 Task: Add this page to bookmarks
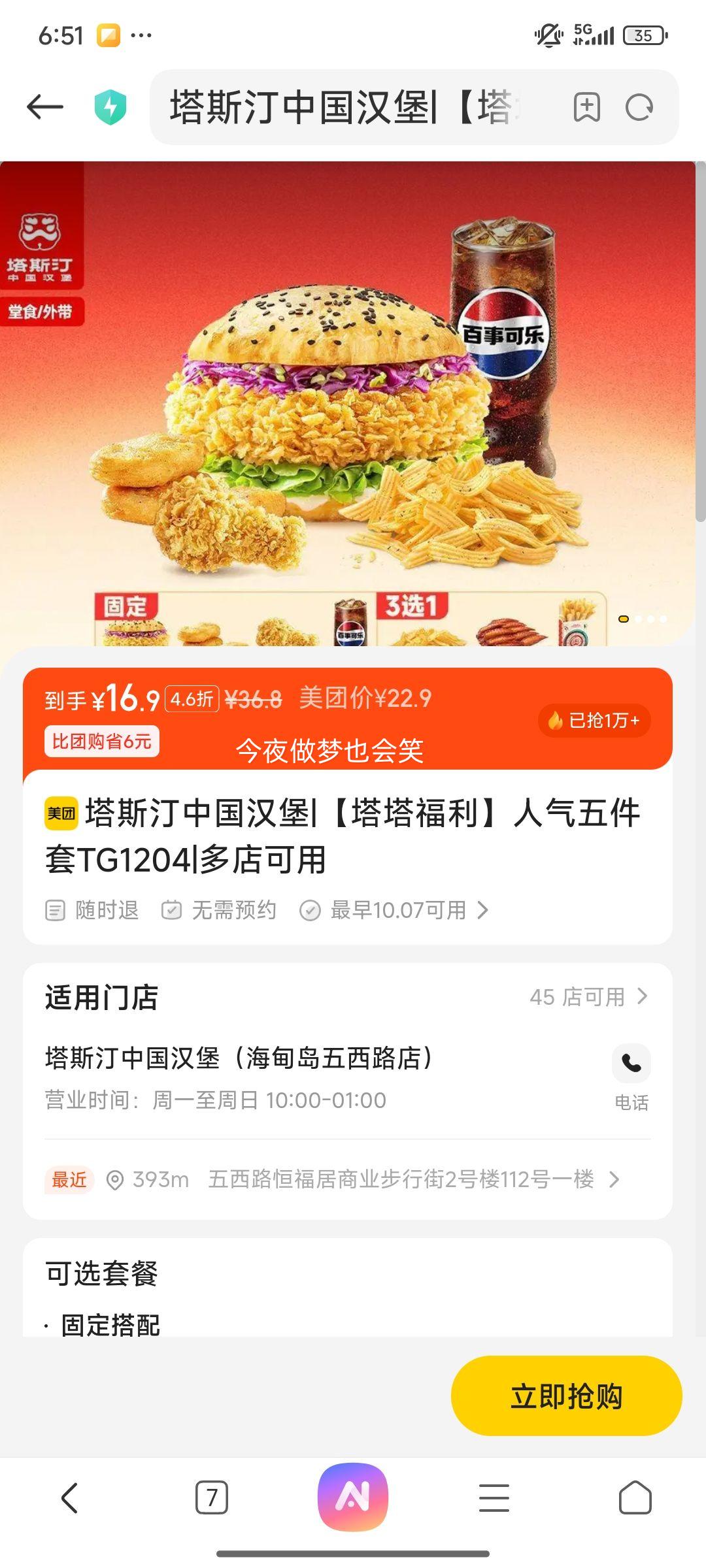[586, 107]
